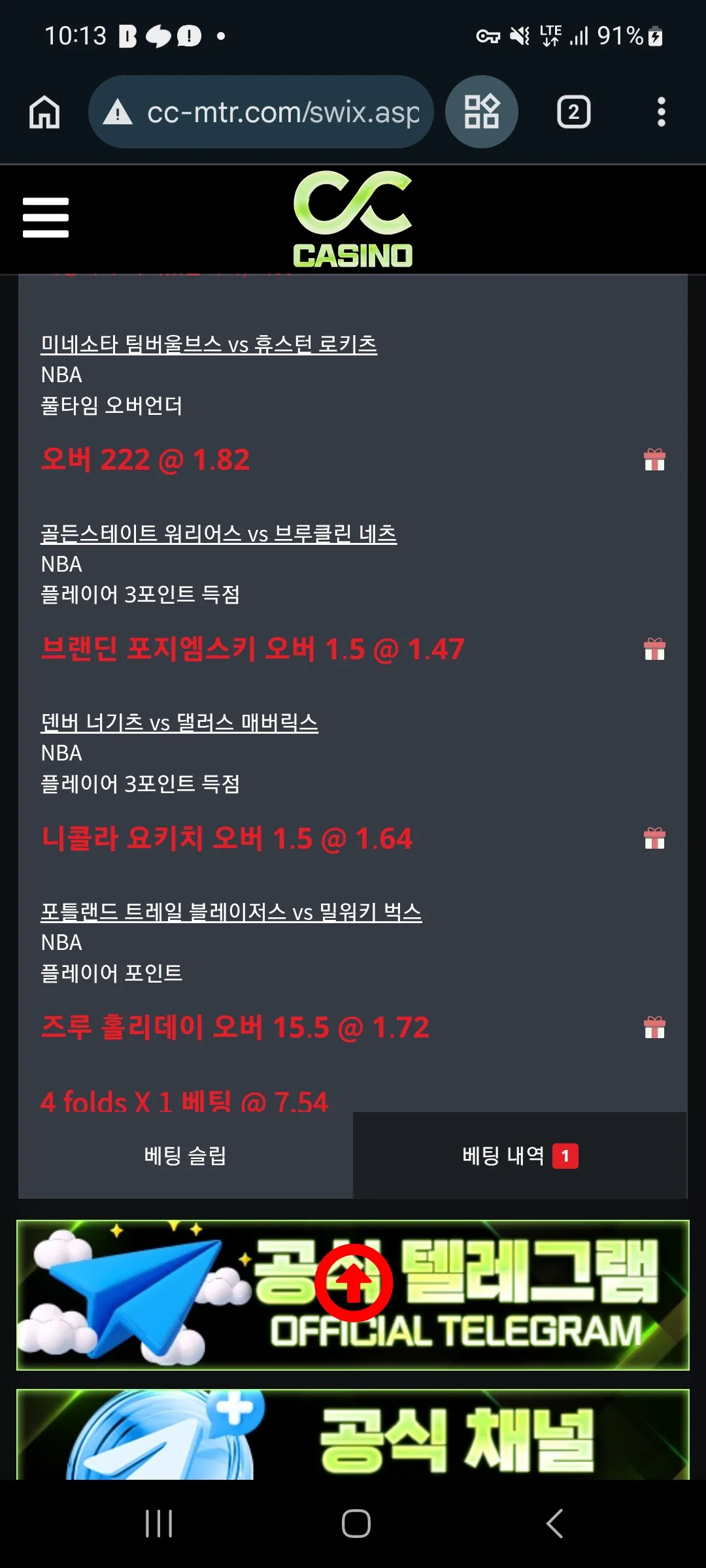
Task: Open 덴버 너기츠 vs 댈러스 매버릭스 link
Action: [179, 722]
